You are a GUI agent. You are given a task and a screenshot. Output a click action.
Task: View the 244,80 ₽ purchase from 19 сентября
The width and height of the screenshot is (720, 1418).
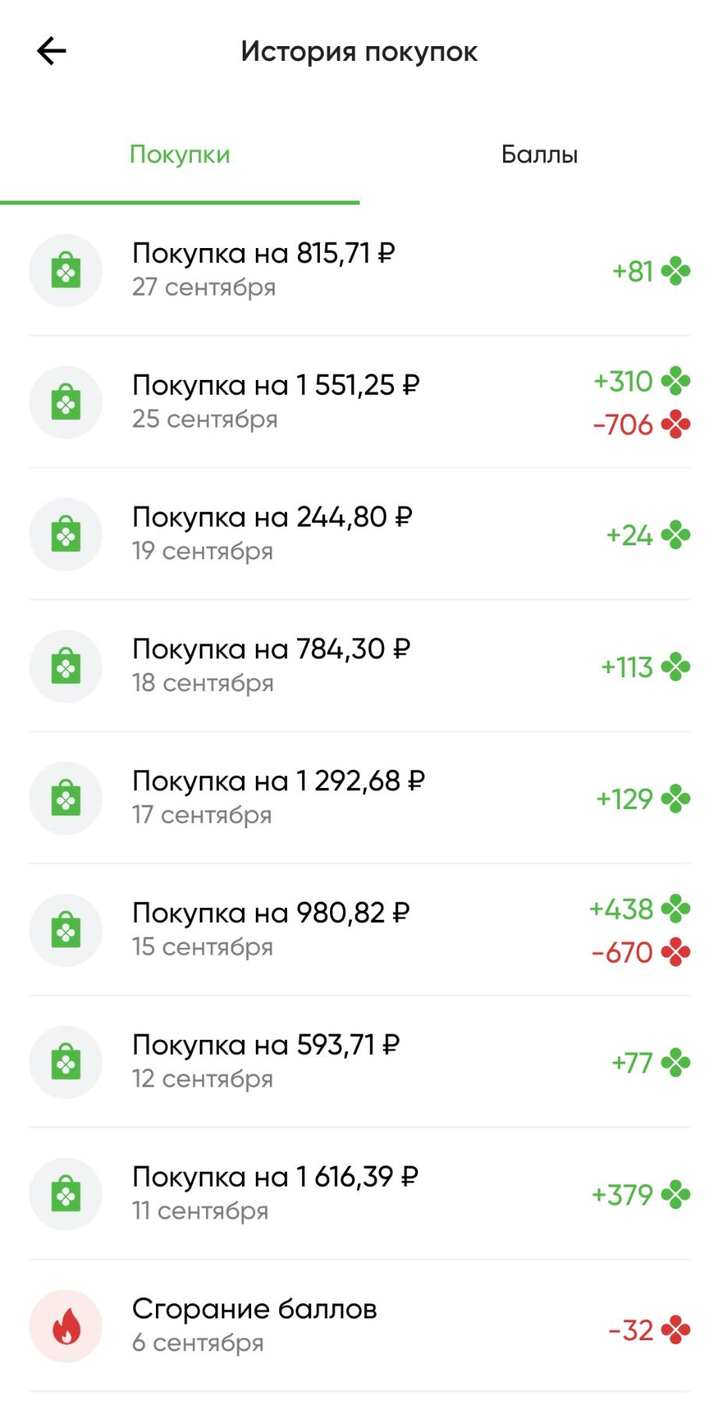pyautogui.click(x=360, y=534)
